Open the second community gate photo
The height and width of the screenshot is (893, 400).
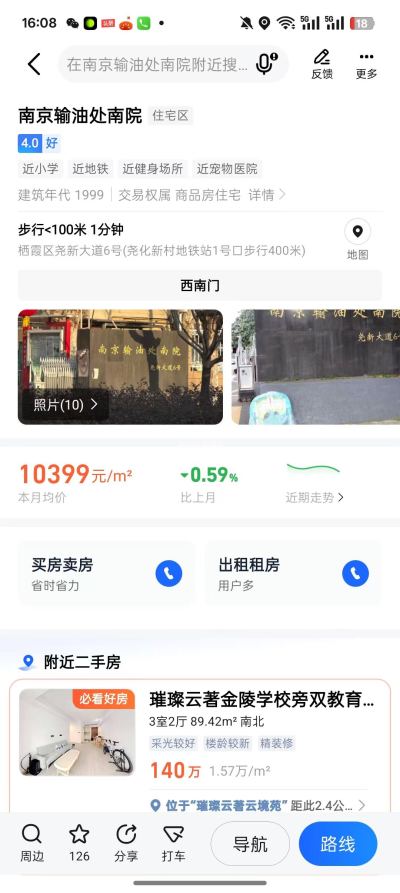(x=316, y=367)
